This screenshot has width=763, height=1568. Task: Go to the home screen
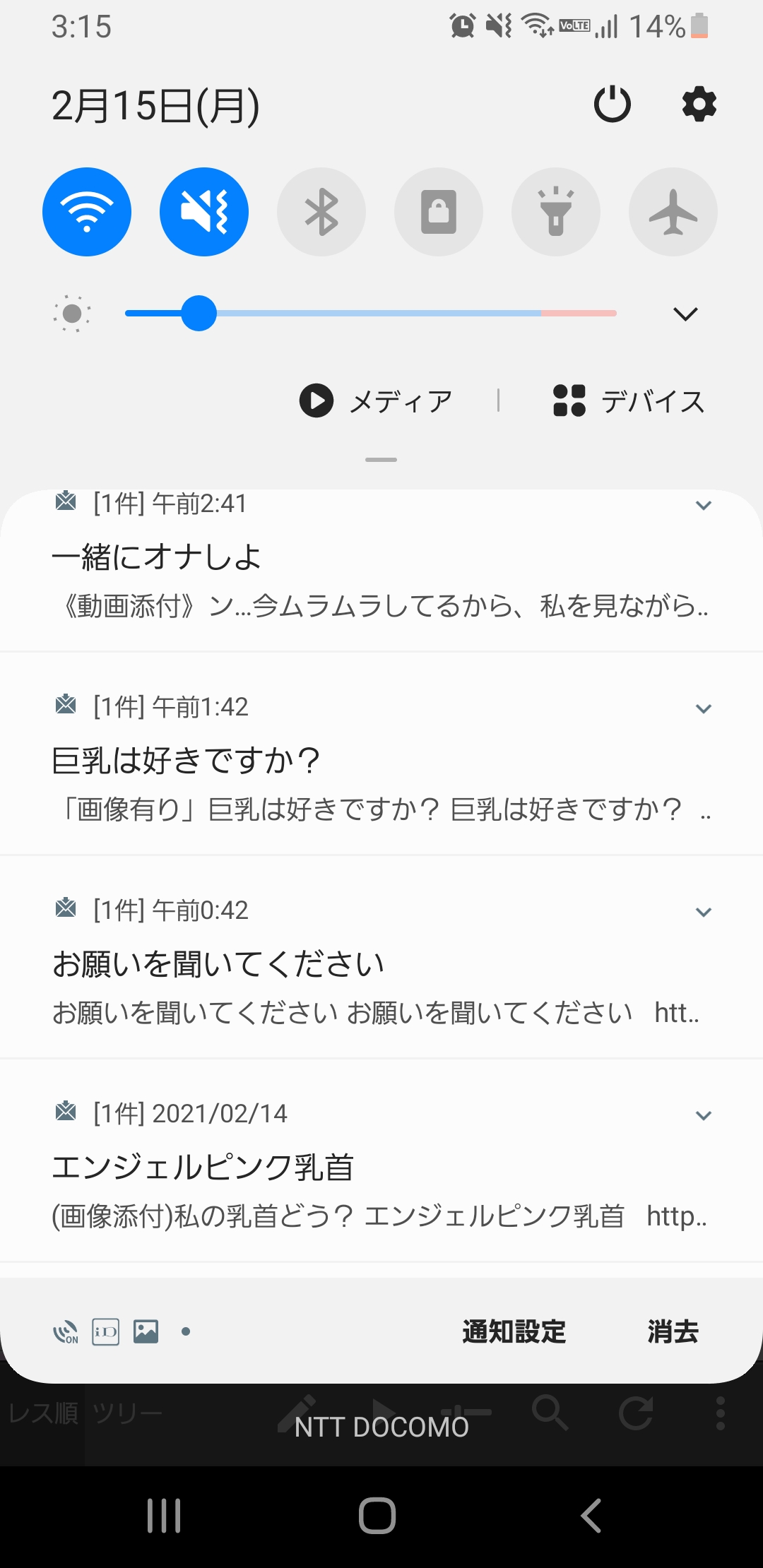click(377, 1516)
